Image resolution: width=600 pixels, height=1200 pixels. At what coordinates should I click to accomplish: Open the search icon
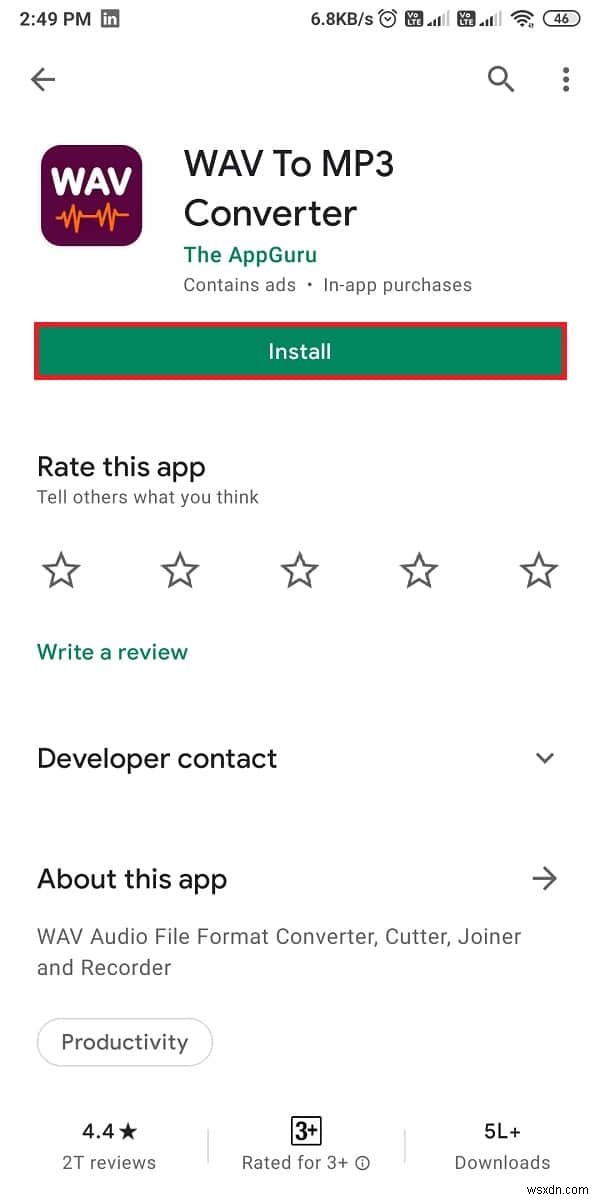(501, 79)
